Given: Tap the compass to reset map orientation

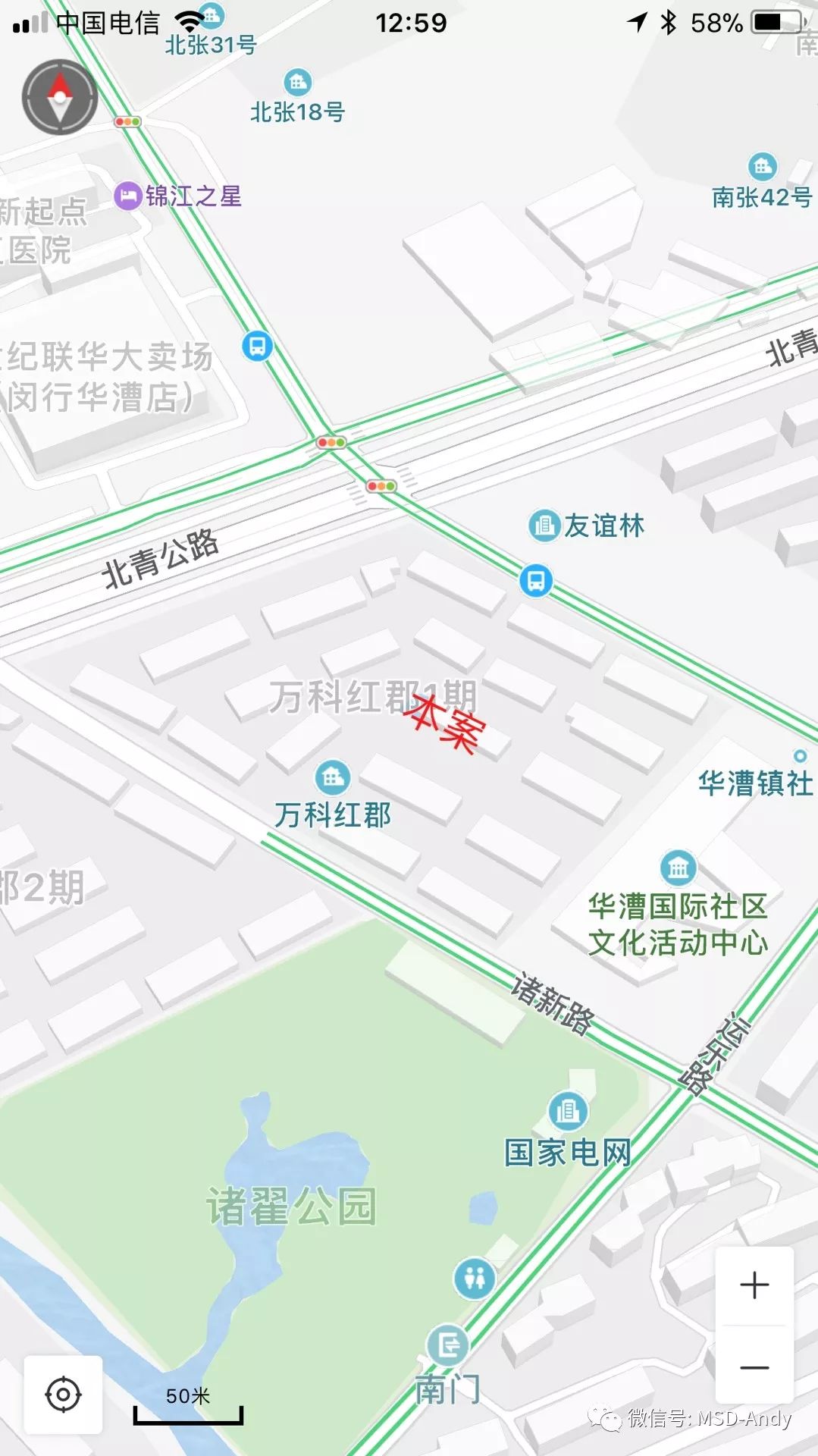Looking at the screenshot, I should 60,97.
